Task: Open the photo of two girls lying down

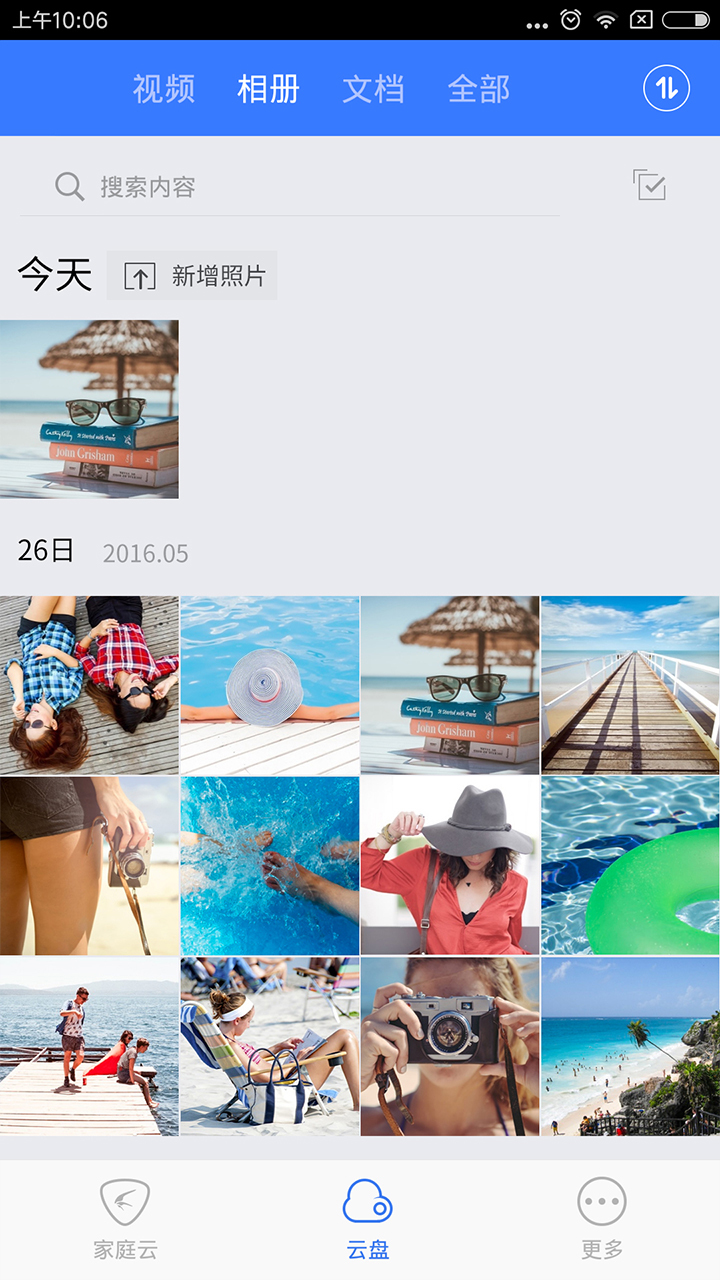Action: pos(89,685)
